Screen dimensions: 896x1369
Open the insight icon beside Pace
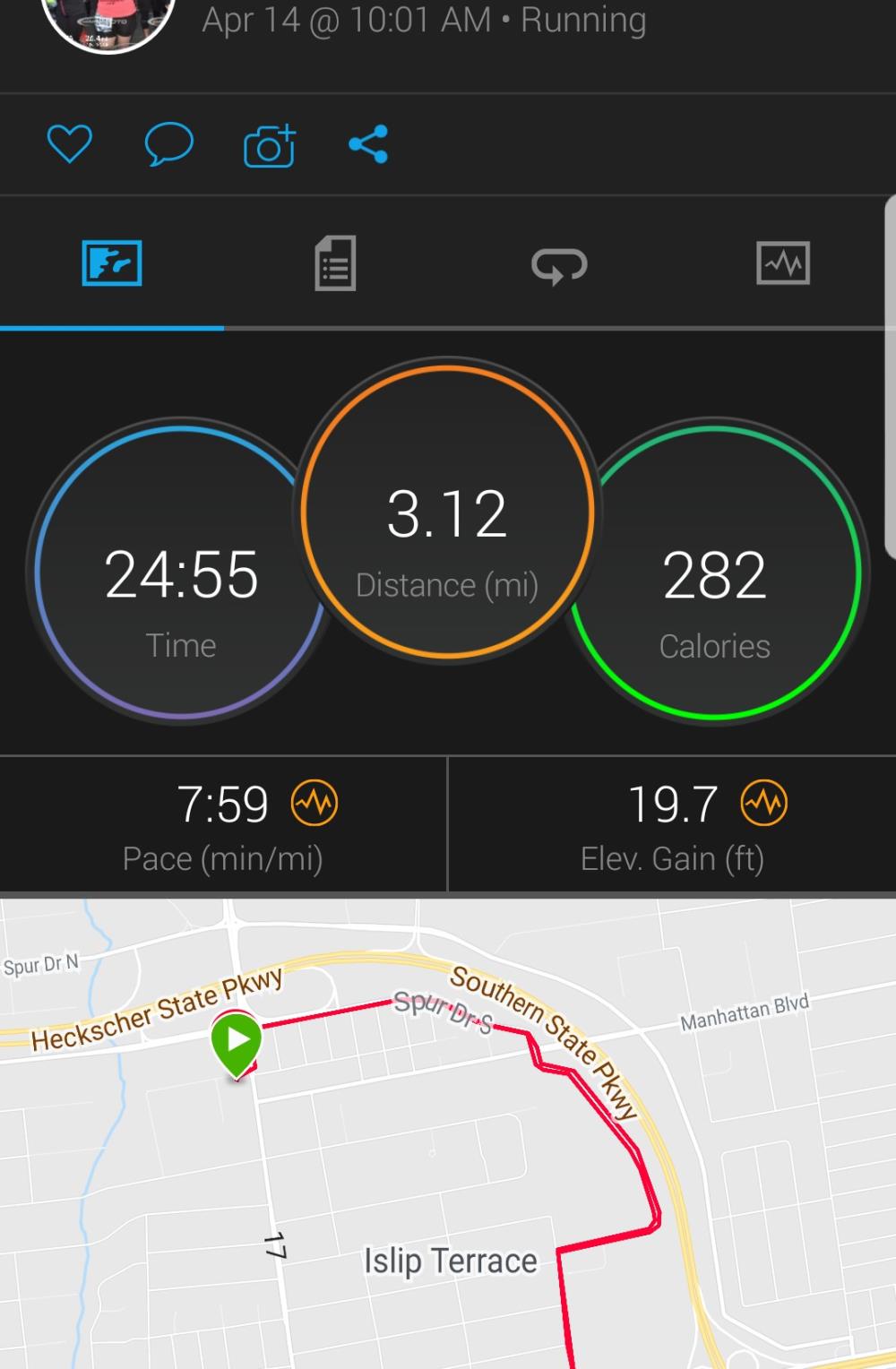pyautogui.click(x=314, y=803)
